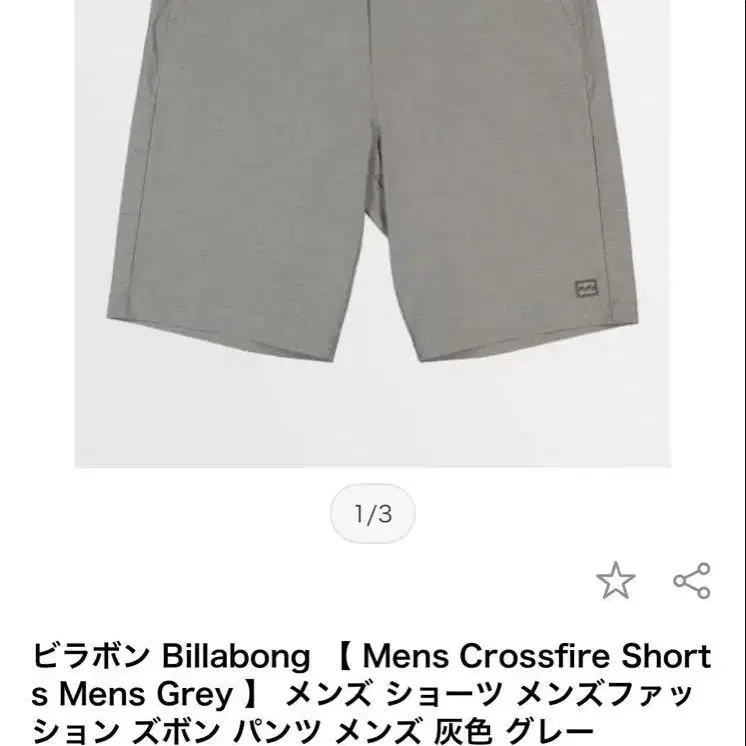Add this Billabong shorts to favorites
This screenshot has width=746, height=746.
[615, 581]
